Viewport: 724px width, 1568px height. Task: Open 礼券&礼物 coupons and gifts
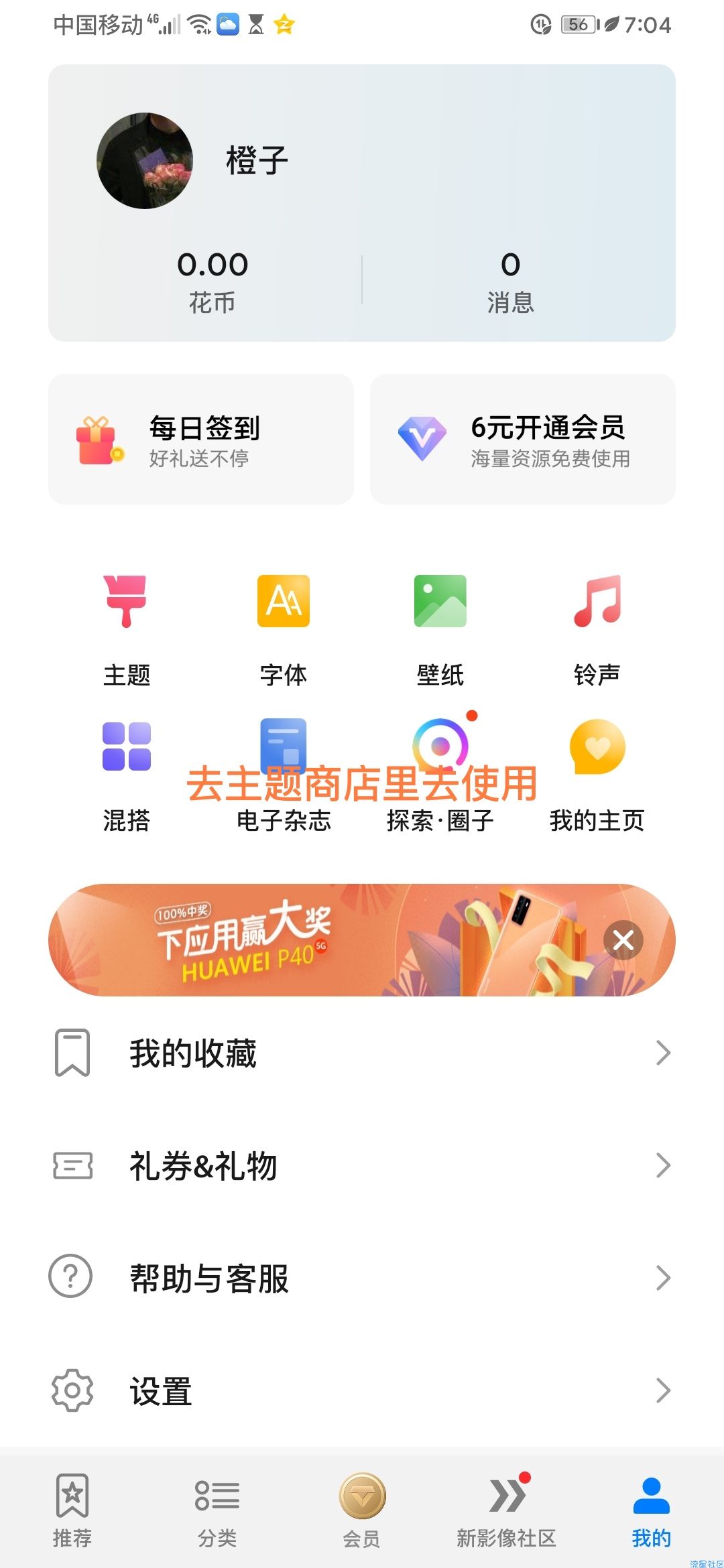[362, 1166]
